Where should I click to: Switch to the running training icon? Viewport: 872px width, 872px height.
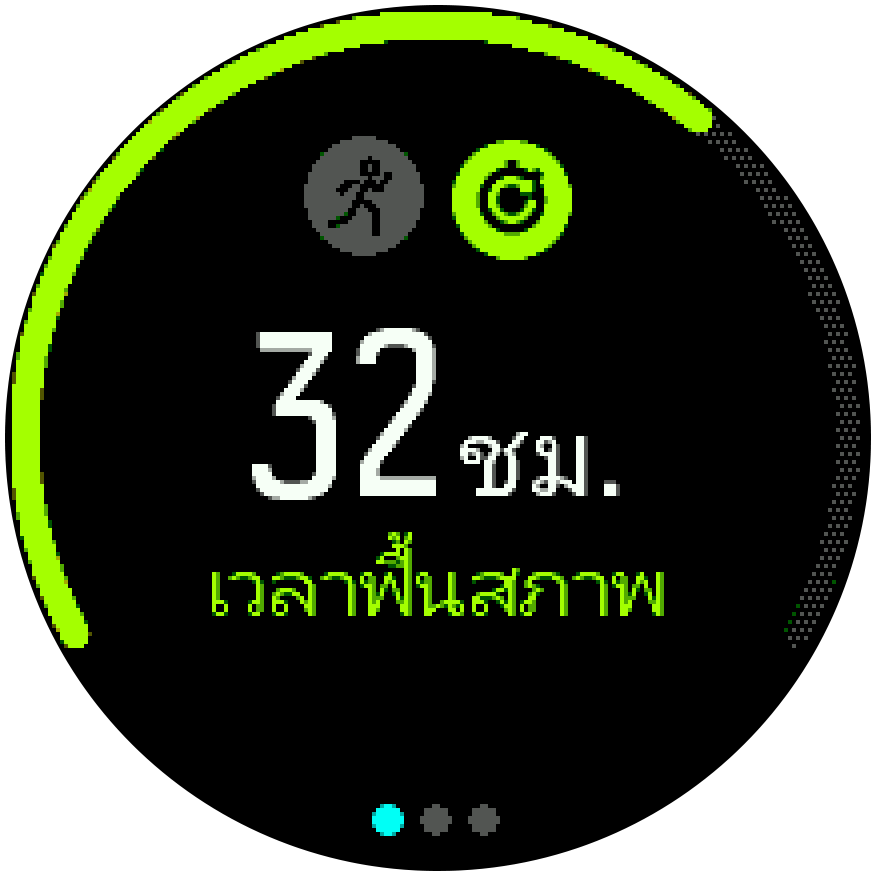click(x=364, y=196)
